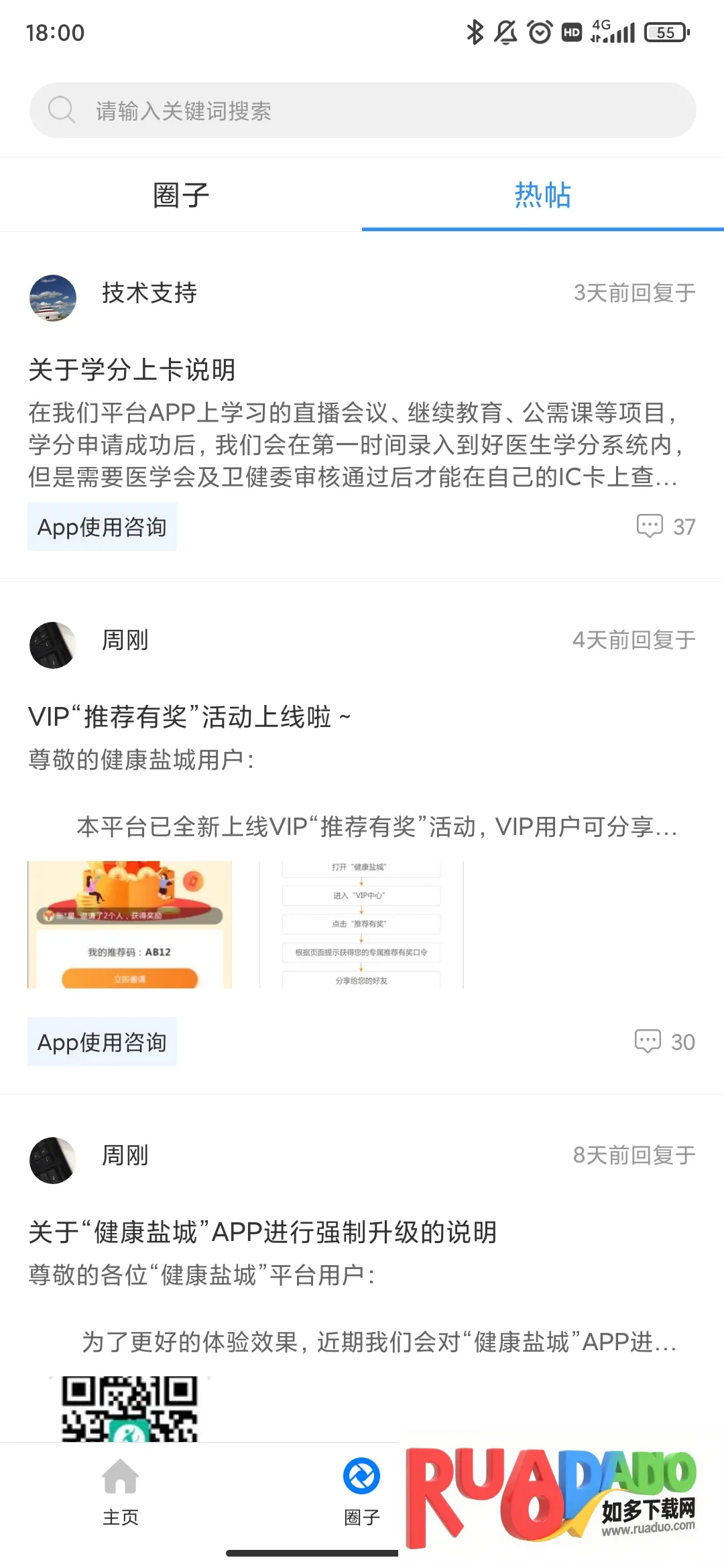
Task: Go to the 主页 bottom tab
Action: click(121, 1489)
